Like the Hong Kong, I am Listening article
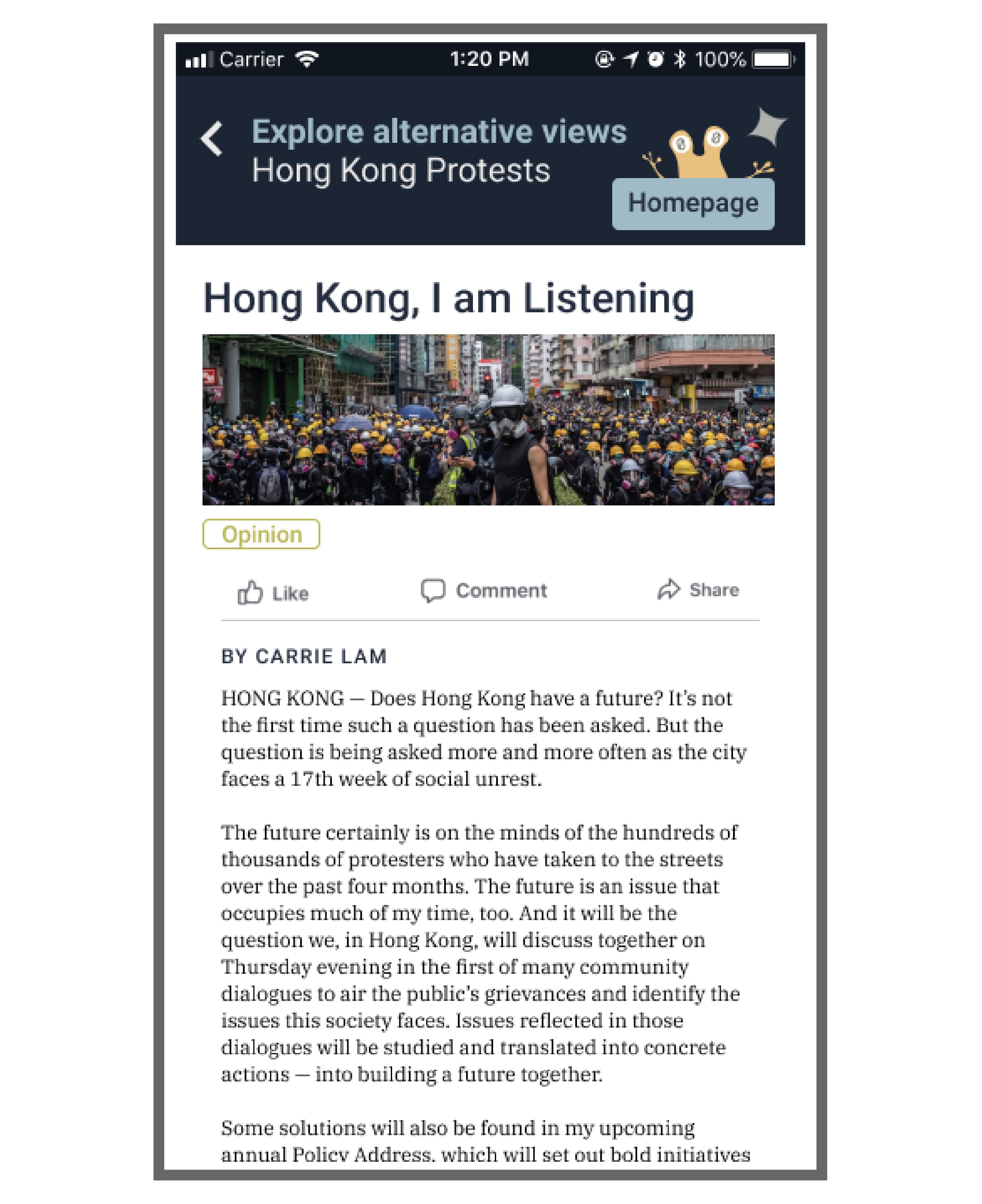This screenshot has height=1204, width=982. [273, 593]
